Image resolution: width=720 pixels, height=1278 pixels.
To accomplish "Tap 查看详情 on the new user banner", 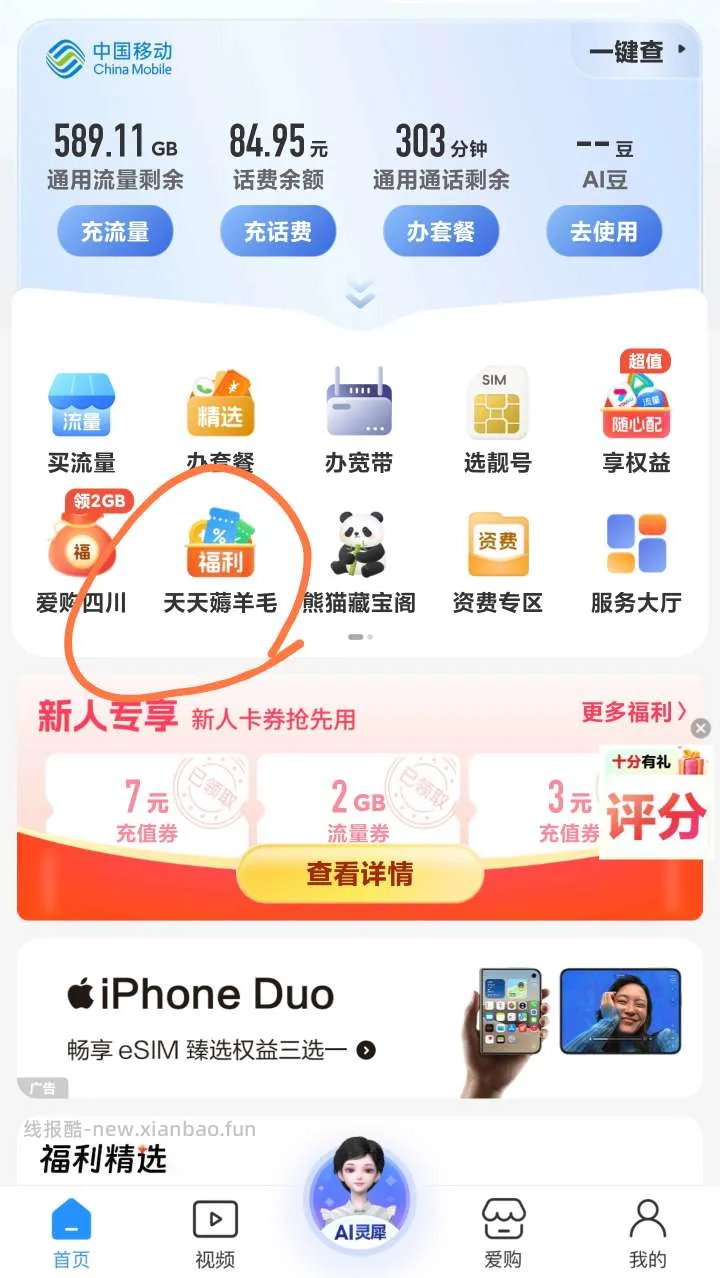I will (360, 873).
